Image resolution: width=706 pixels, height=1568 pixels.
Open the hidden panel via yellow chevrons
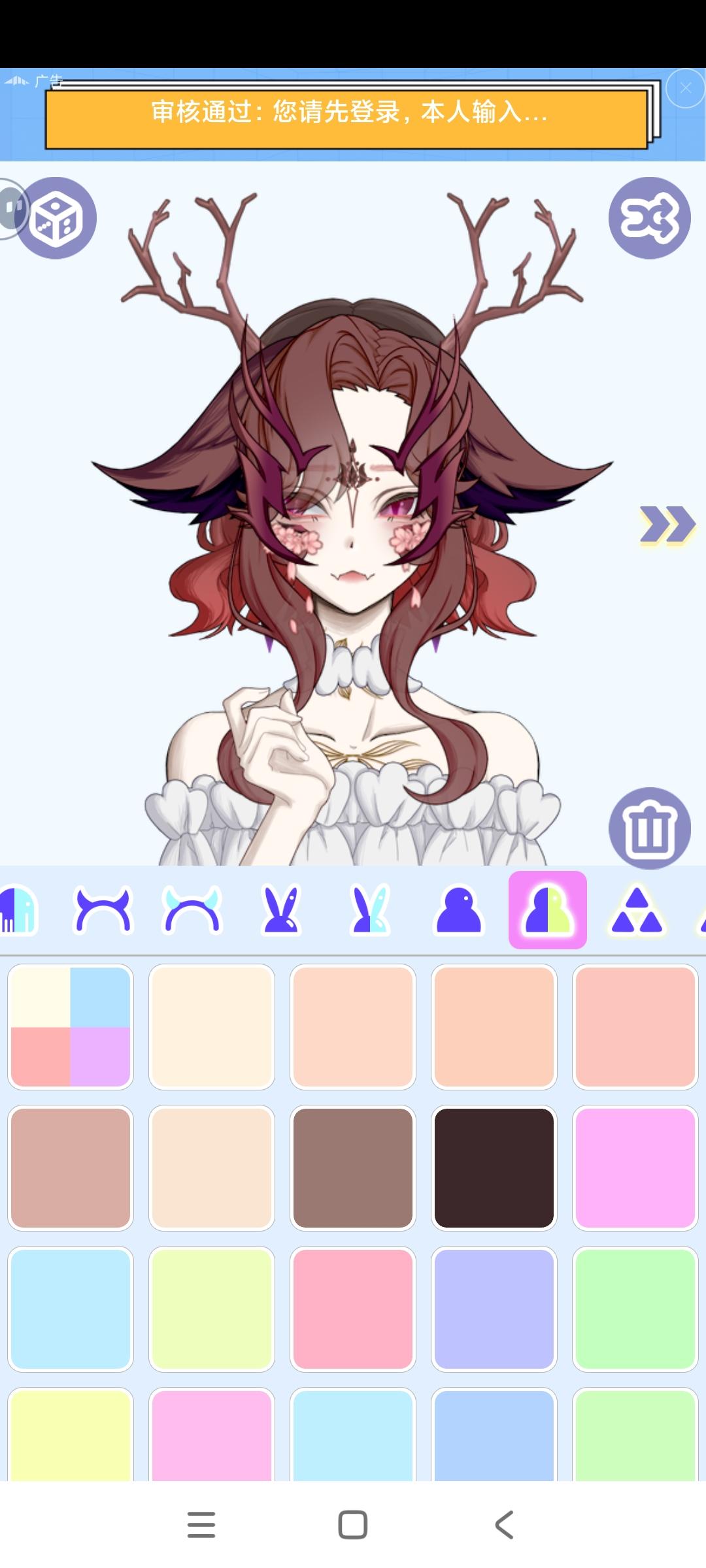[668, 523]
